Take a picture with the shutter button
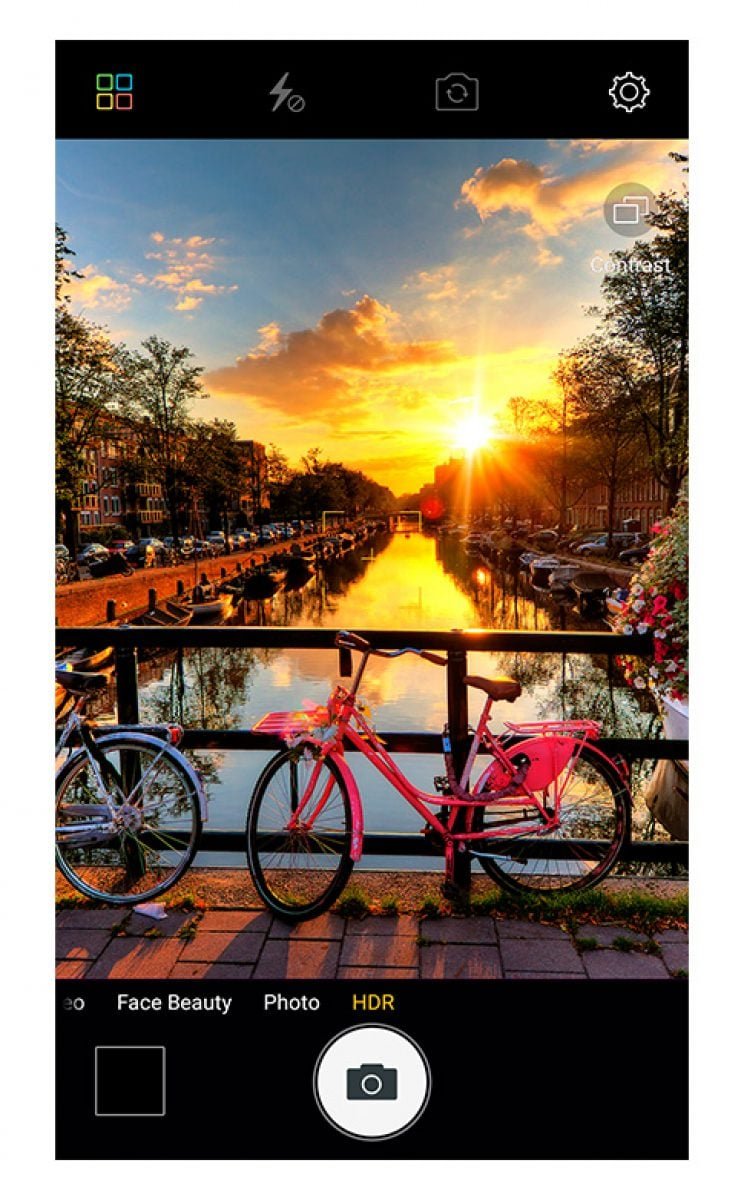 (372, 1082)
